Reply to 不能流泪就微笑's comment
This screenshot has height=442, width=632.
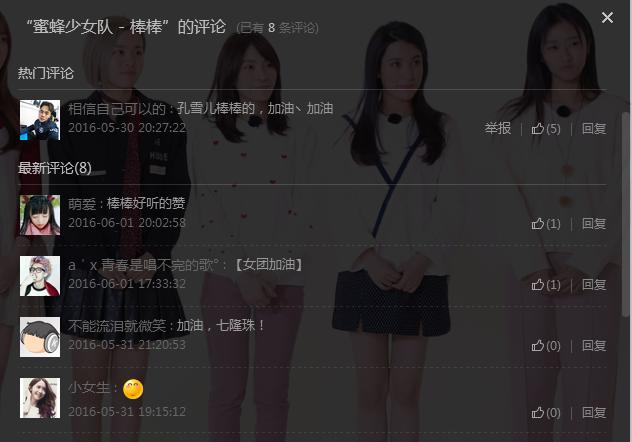click(594, 346)
